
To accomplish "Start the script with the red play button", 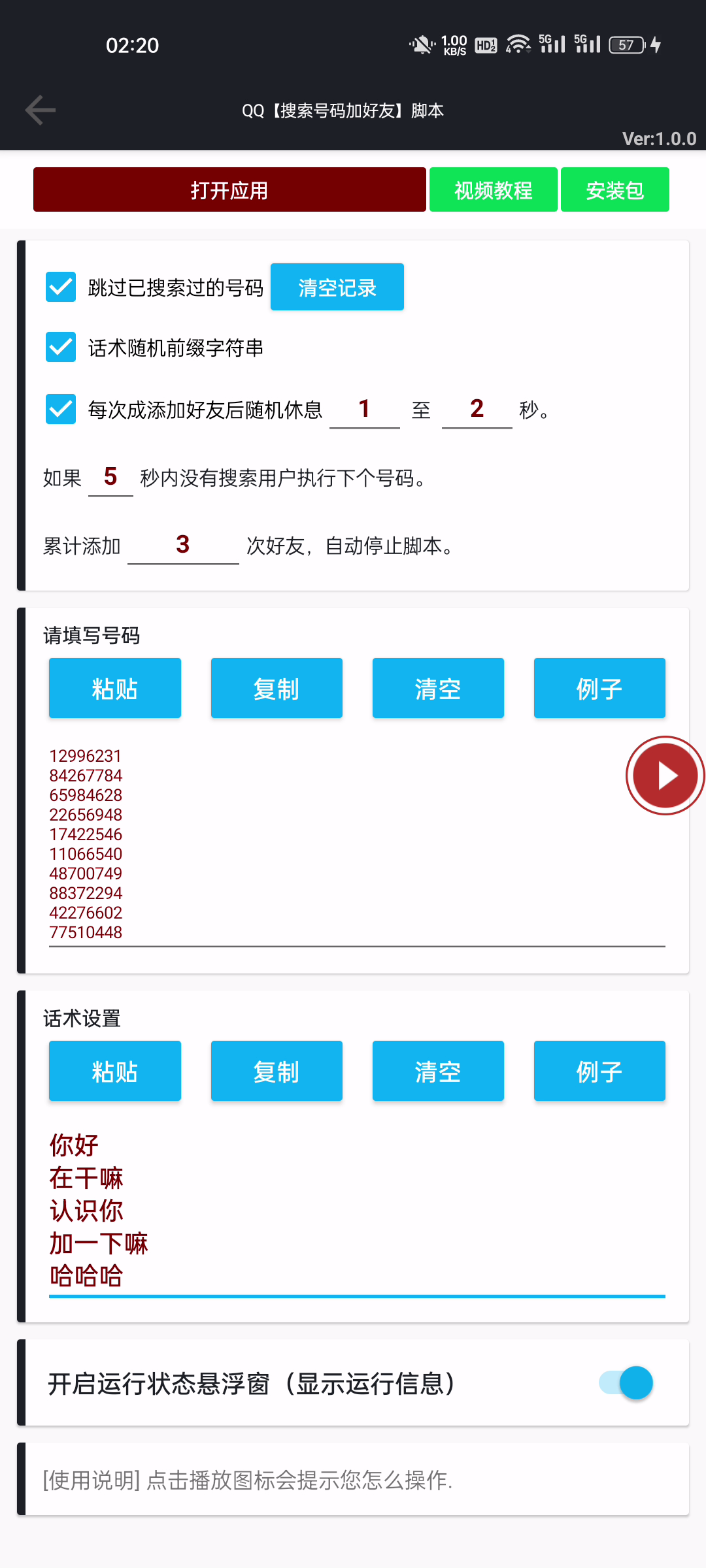I will [665, 776].
